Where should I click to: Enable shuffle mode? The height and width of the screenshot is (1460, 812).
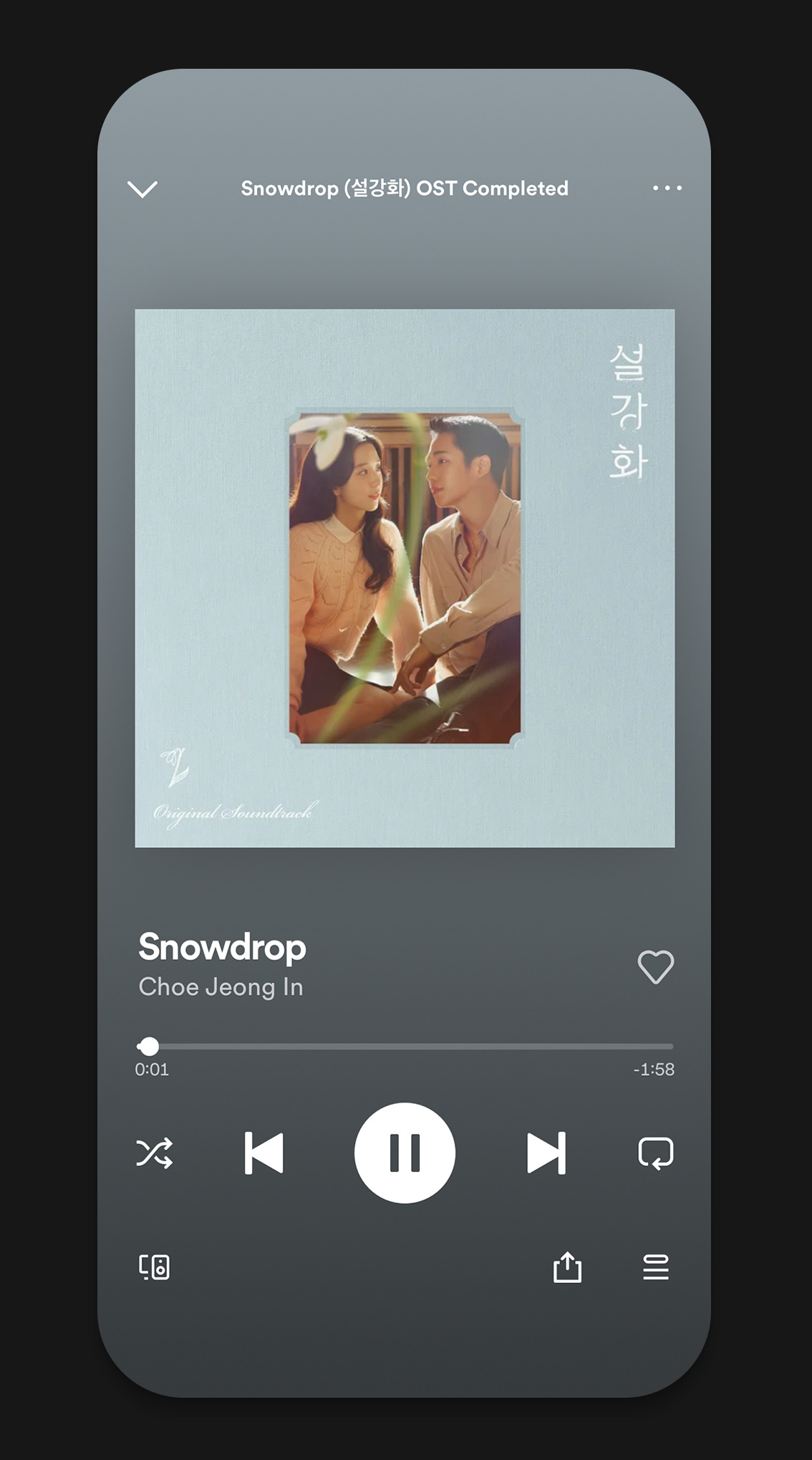point(155,1153)
